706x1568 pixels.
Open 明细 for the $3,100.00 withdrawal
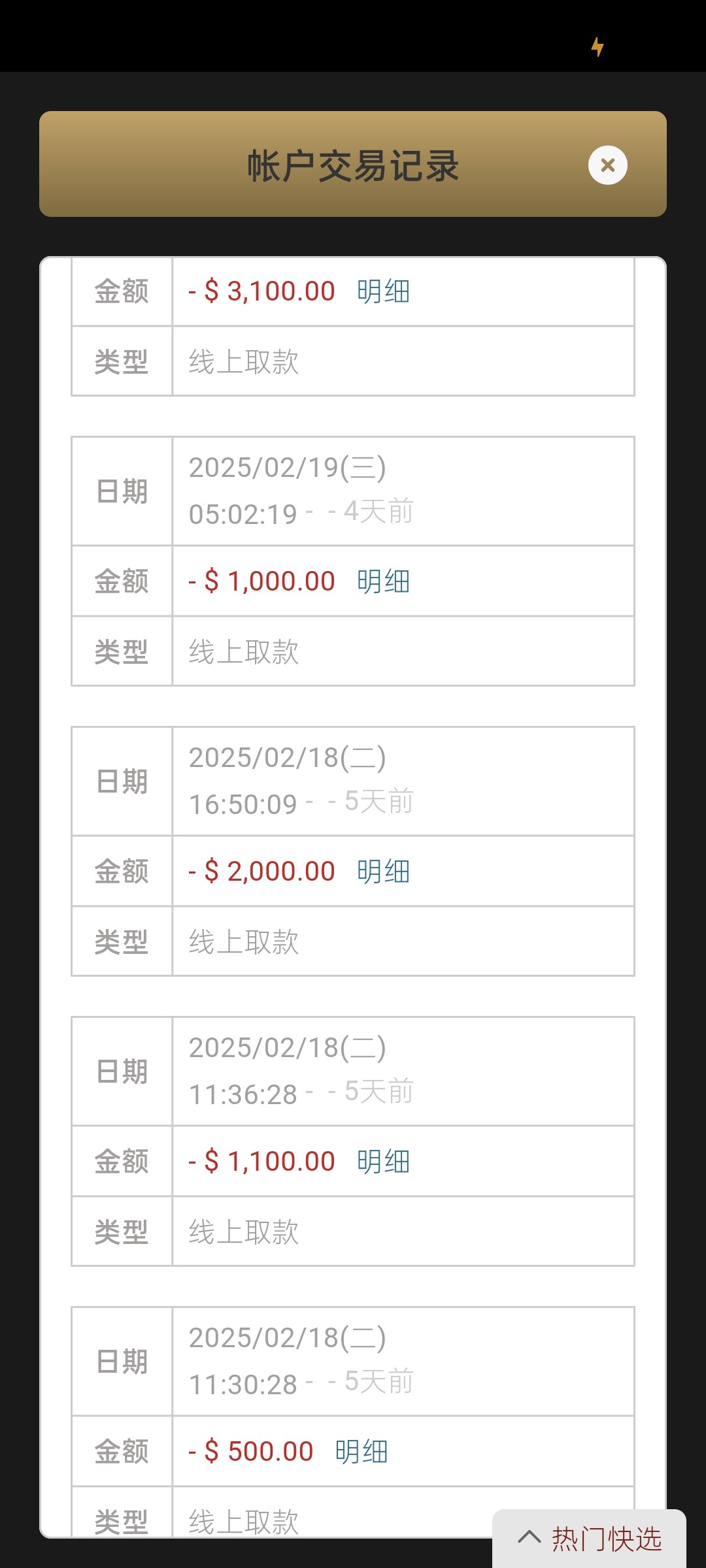click(x=383, y=291)
